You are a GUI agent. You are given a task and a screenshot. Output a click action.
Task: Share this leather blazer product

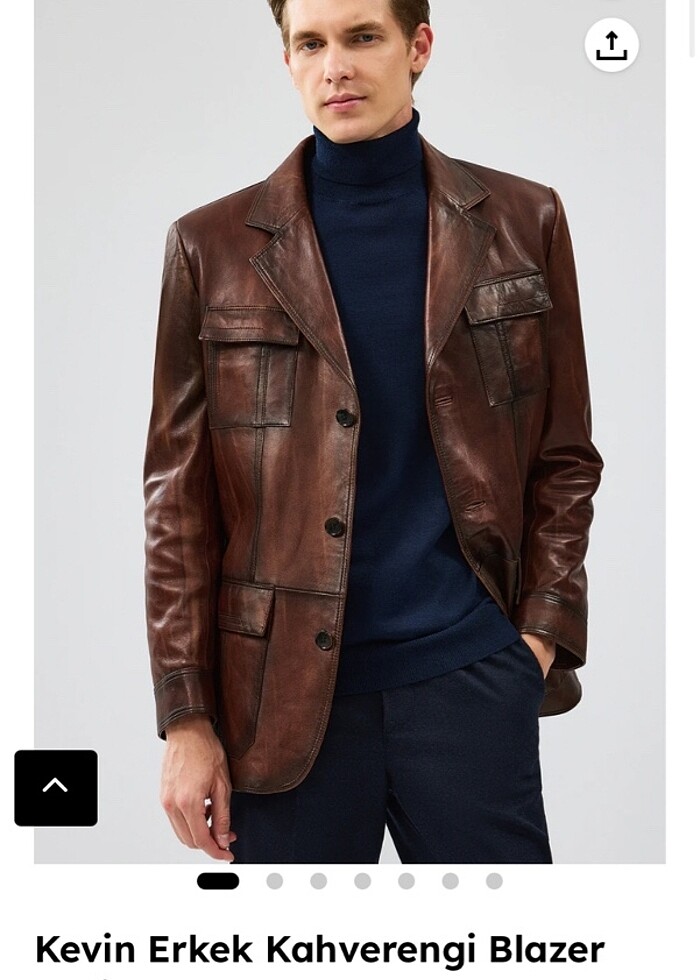[611, 45]
